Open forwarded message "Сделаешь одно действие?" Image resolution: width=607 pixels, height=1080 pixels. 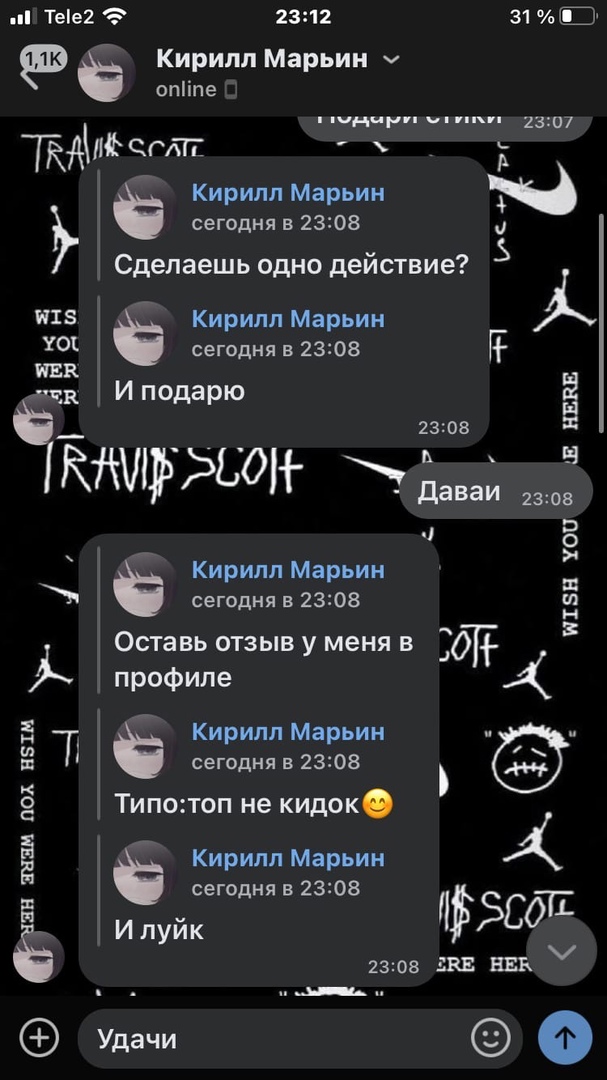pos(290,266)
